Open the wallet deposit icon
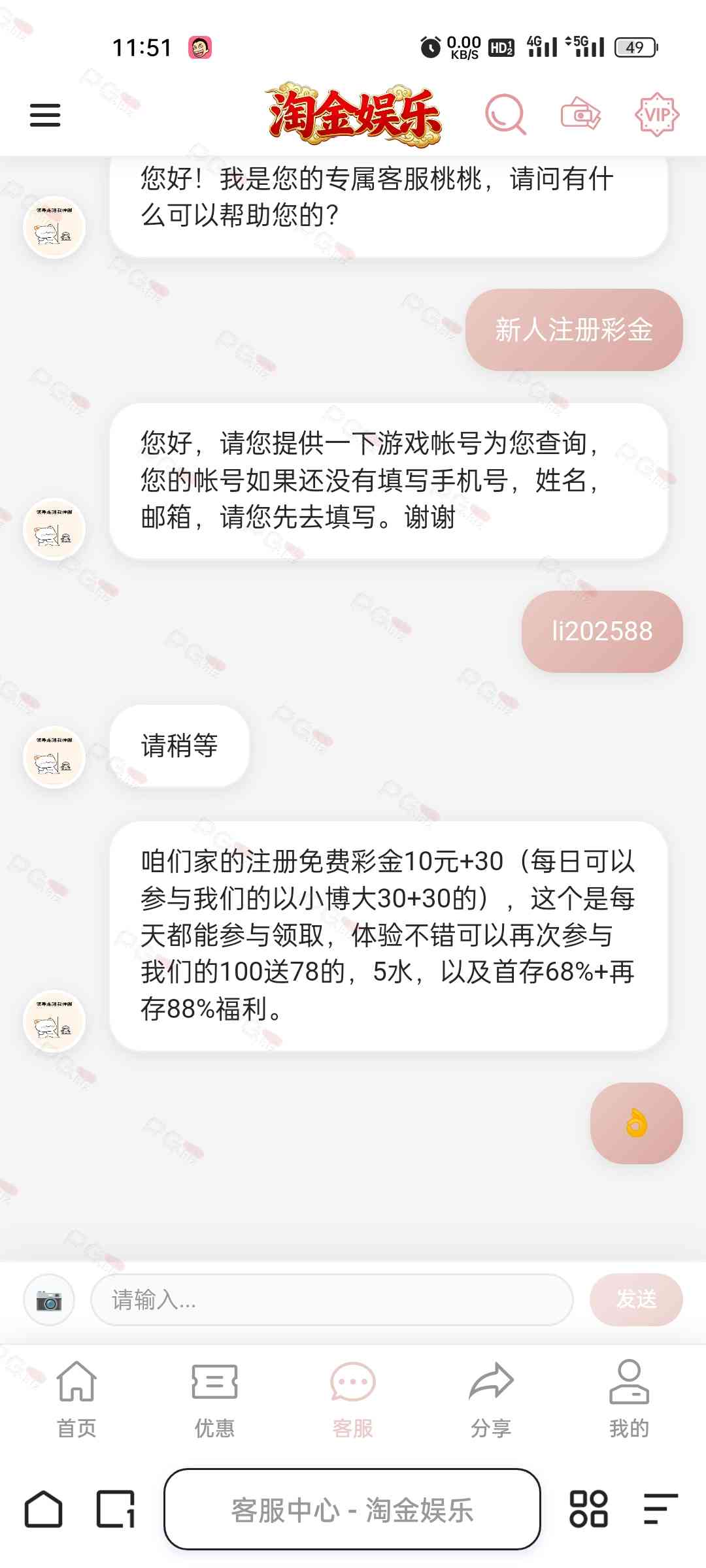The width and height of the screenshot is (706, 1568). [580, 115]
